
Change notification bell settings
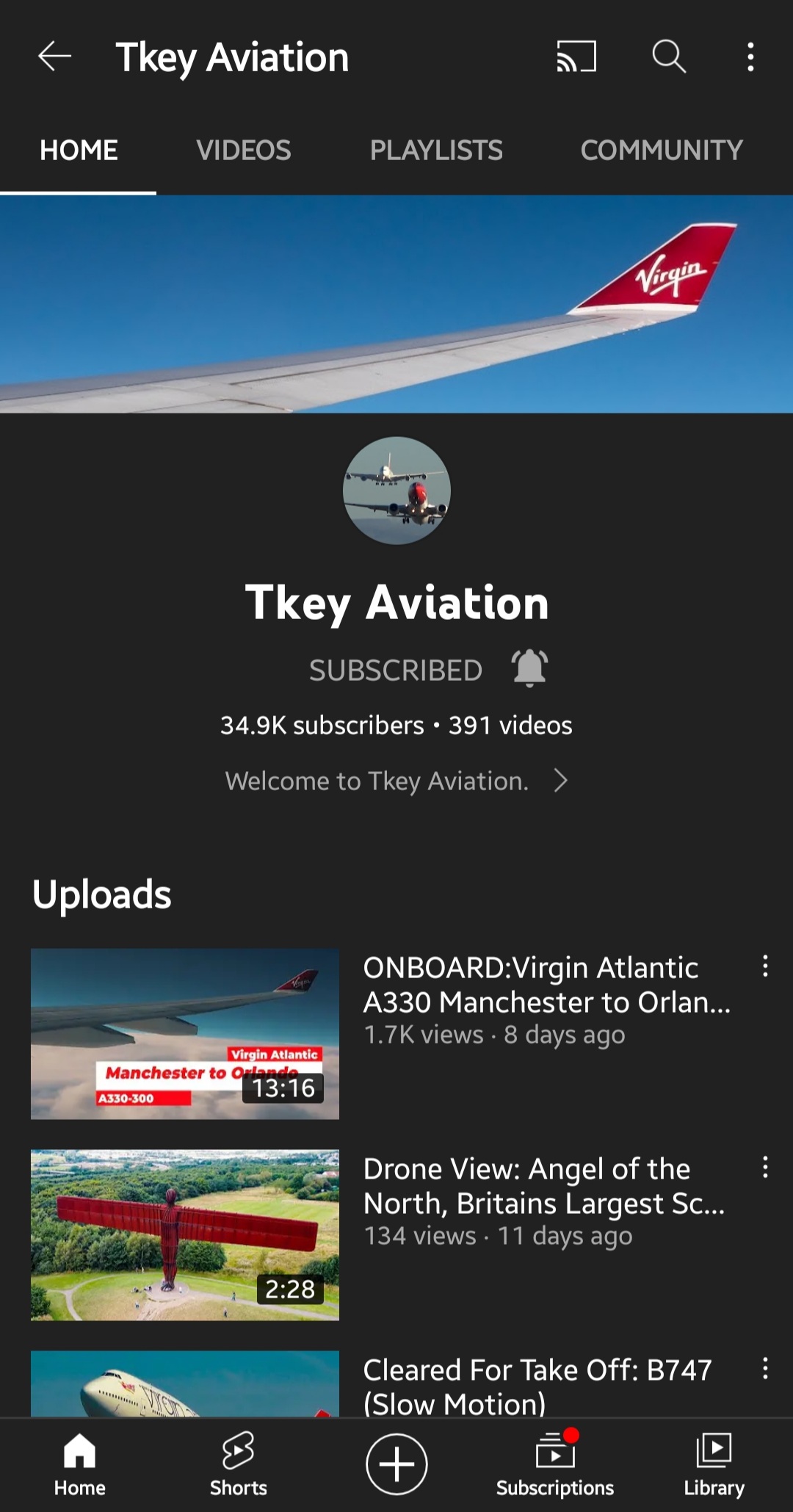point(529,668)
